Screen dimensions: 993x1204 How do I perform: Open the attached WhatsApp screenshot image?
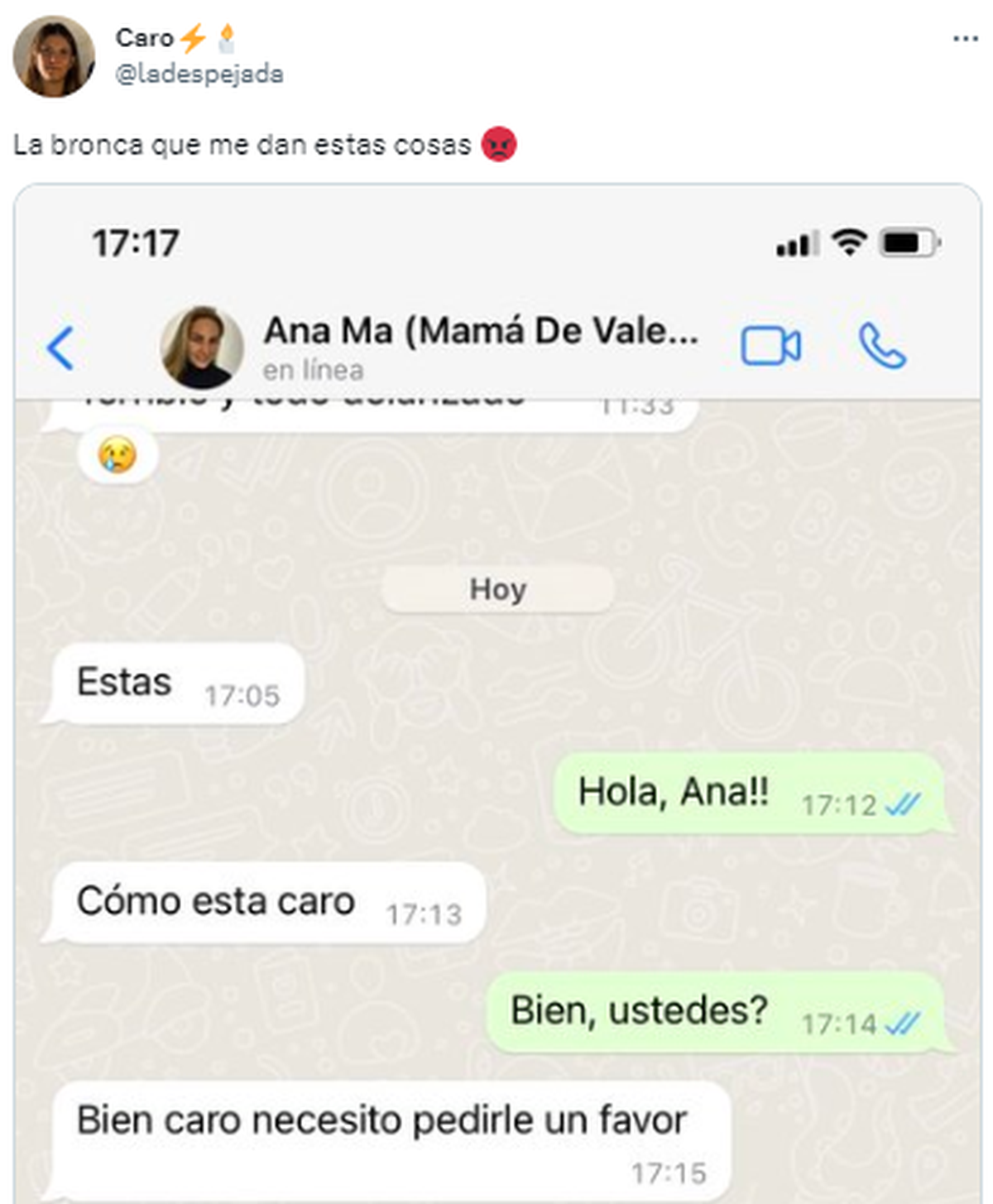pos(496,695)
